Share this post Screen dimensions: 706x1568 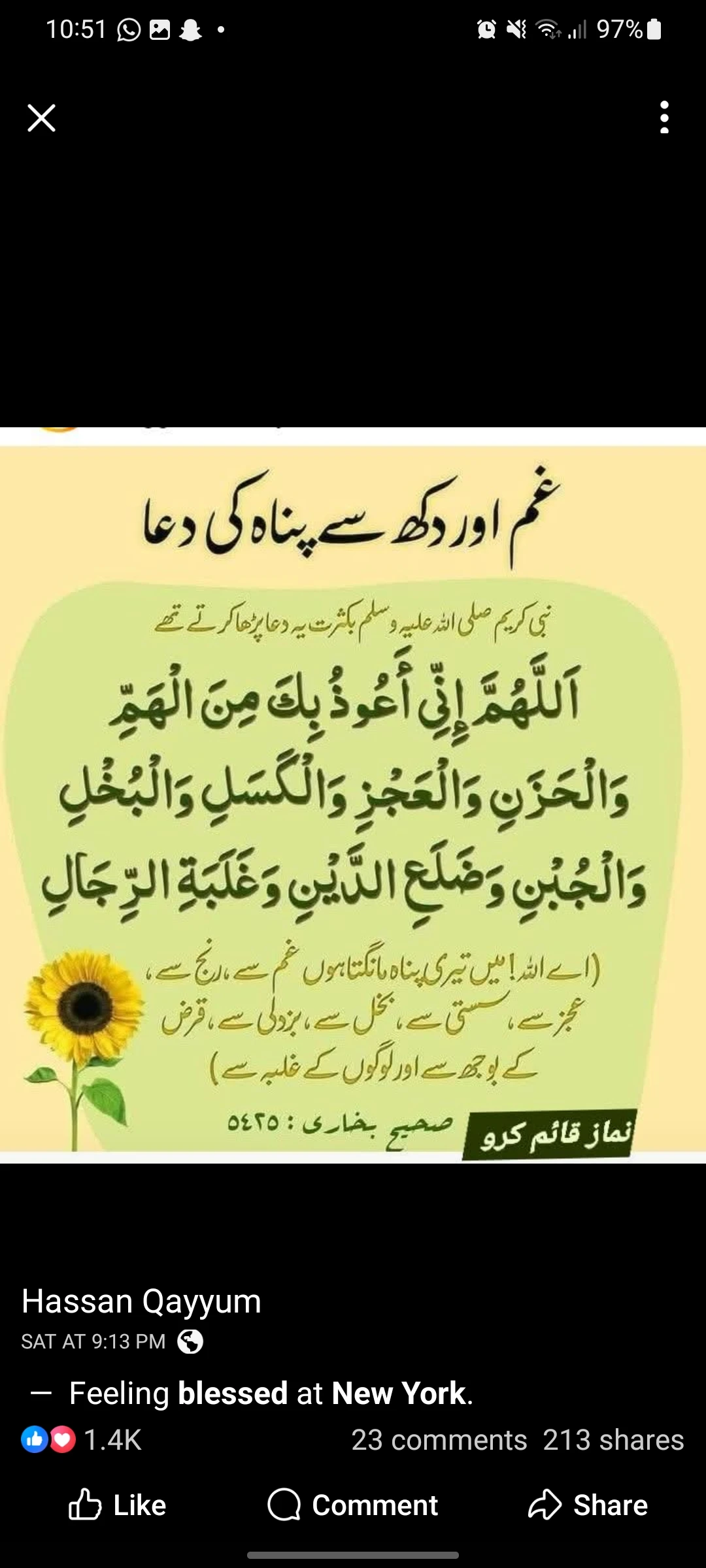(x=588, y=1505)
